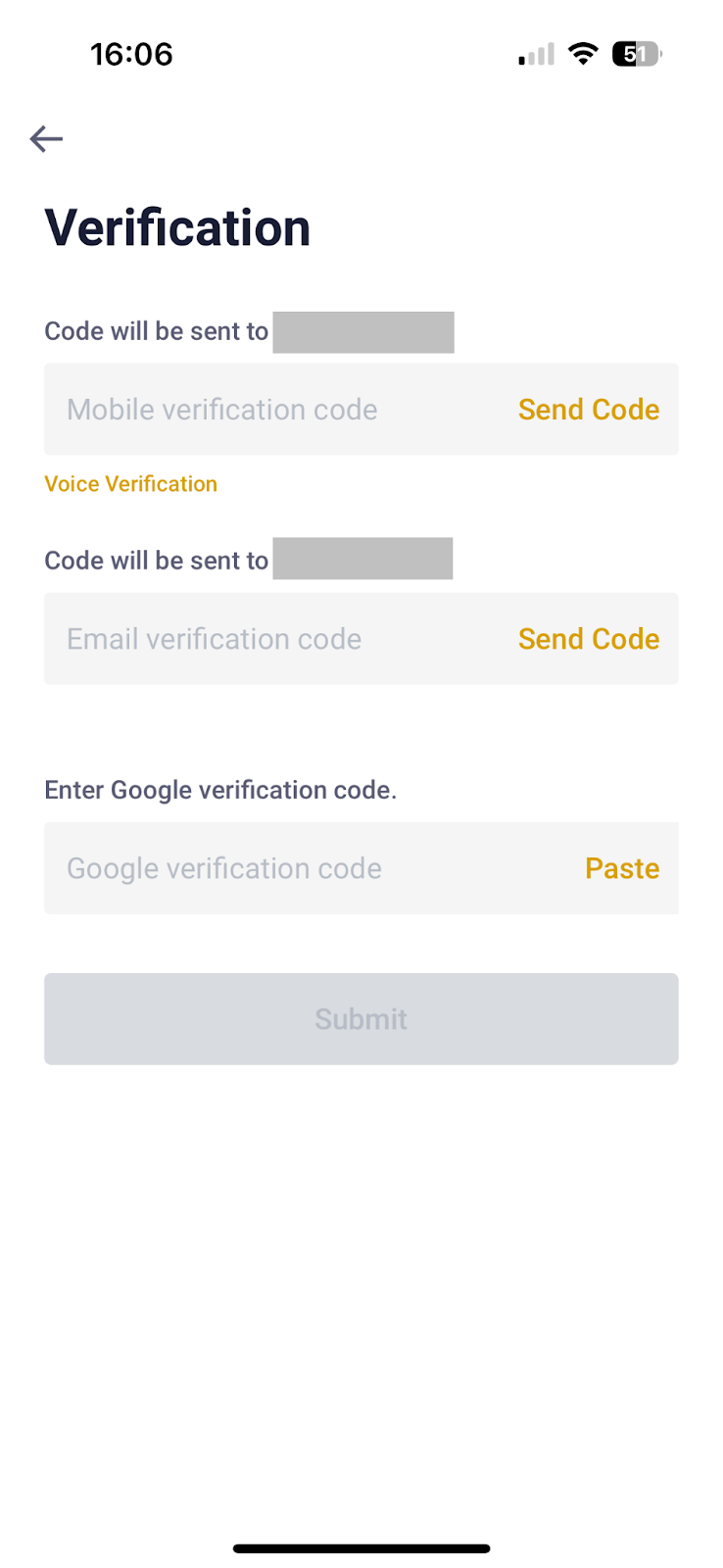Viewport: 723px width, 1568px height.
Task: Click the back navigation icon top left
Action: pos(46,138)
